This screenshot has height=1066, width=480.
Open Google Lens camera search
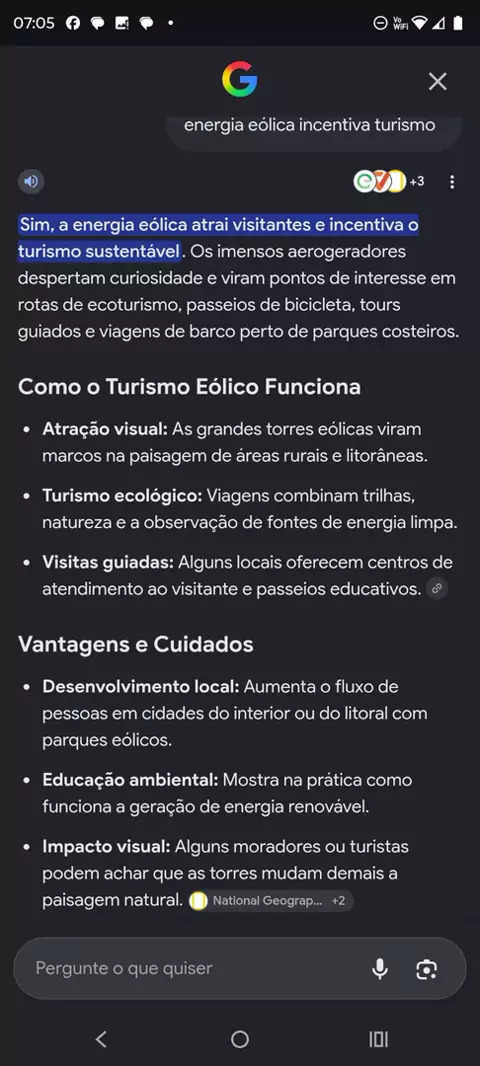pyautogui.click(x=426, y=969)
